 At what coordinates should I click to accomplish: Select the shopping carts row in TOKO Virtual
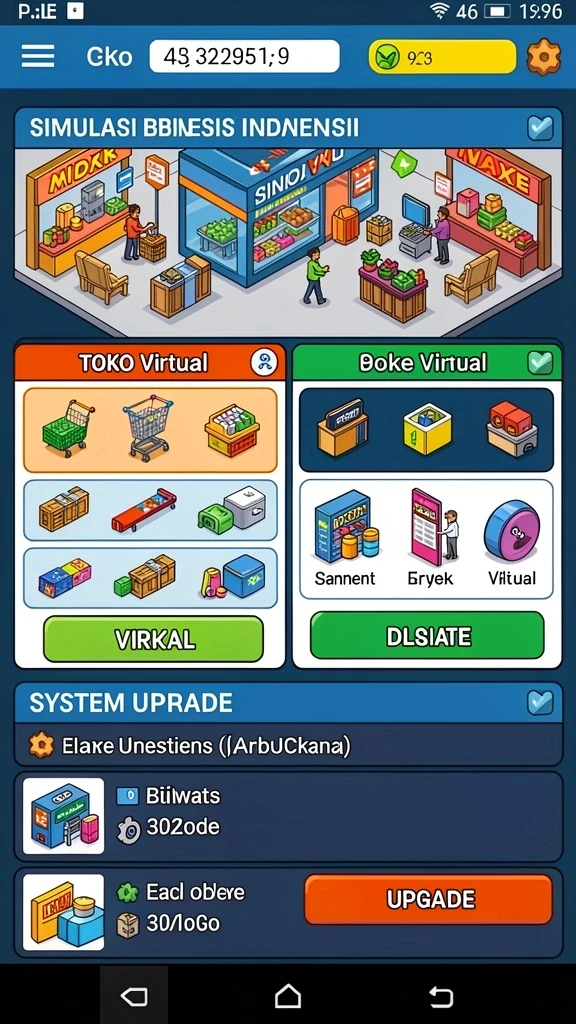pyautogui.click(x=150, y=430)
